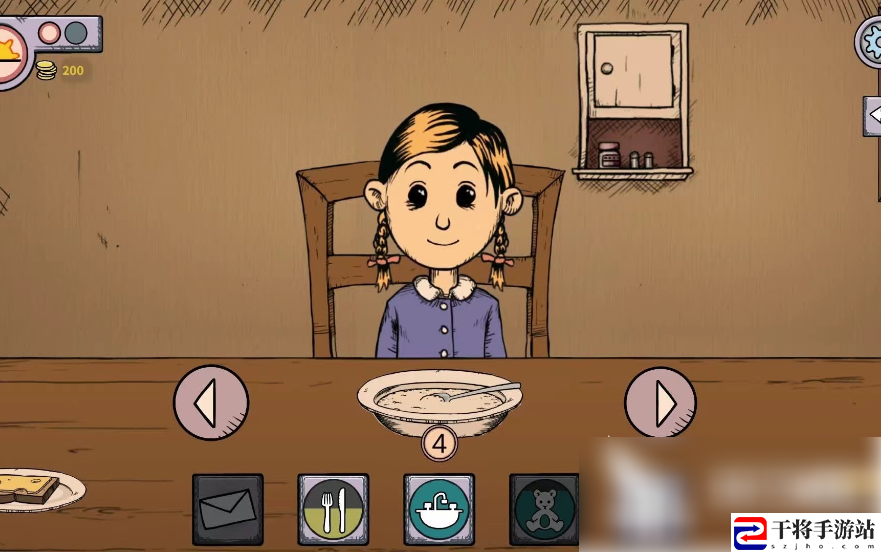Expand the side panel arrow tab
The image size is (881, 552).
point(872,117)
